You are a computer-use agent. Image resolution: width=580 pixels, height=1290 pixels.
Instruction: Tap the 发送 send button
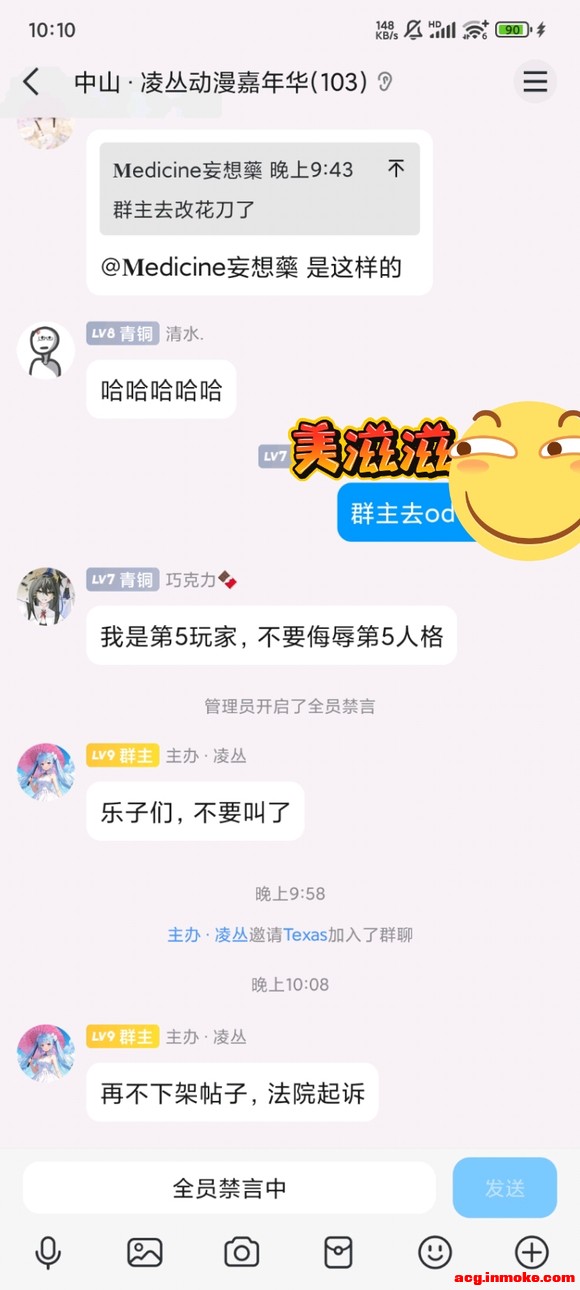click(505, 1188)
